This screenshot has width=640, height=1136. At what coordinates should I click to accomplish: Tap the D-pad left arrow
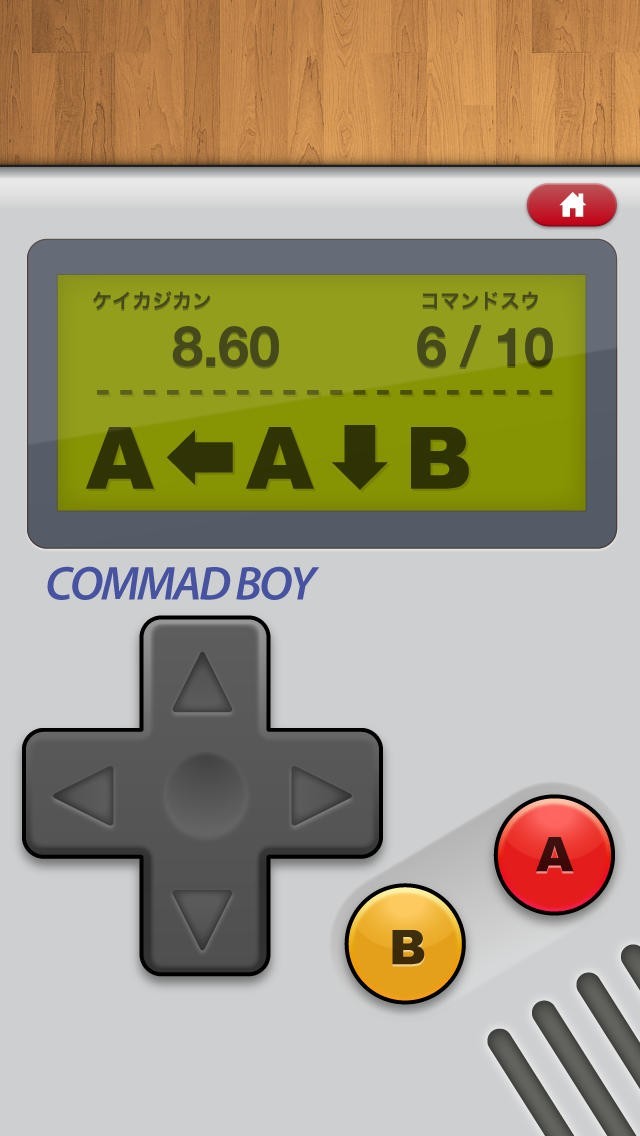pos(85,795)
